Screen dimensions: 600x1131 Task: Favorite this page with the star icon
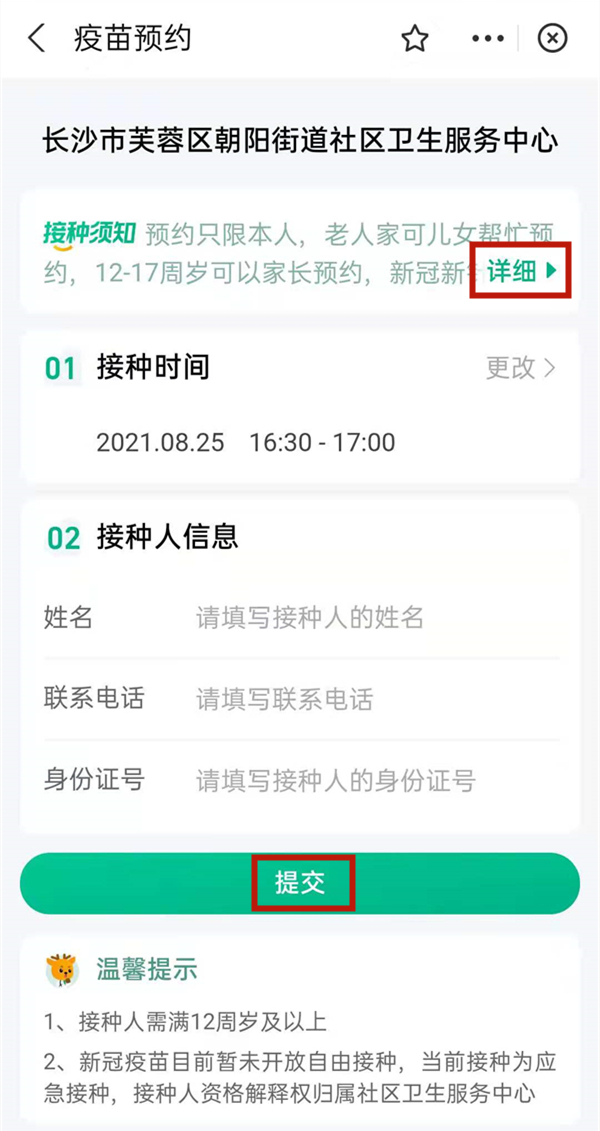click(x=414, y=39)
